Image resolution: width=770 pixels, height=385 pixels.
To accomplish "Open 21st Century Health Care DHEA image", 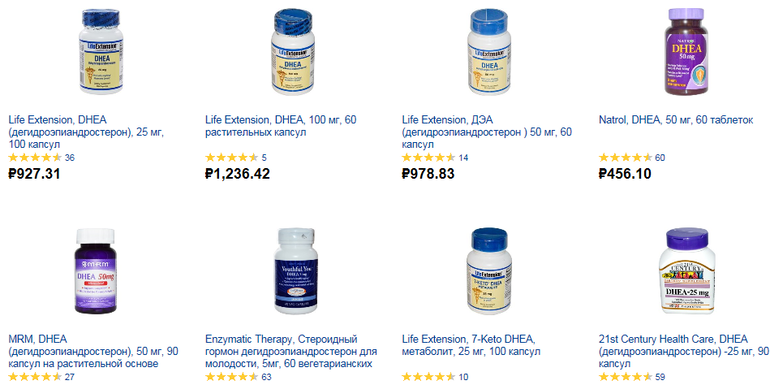I will tap(687, 271).
